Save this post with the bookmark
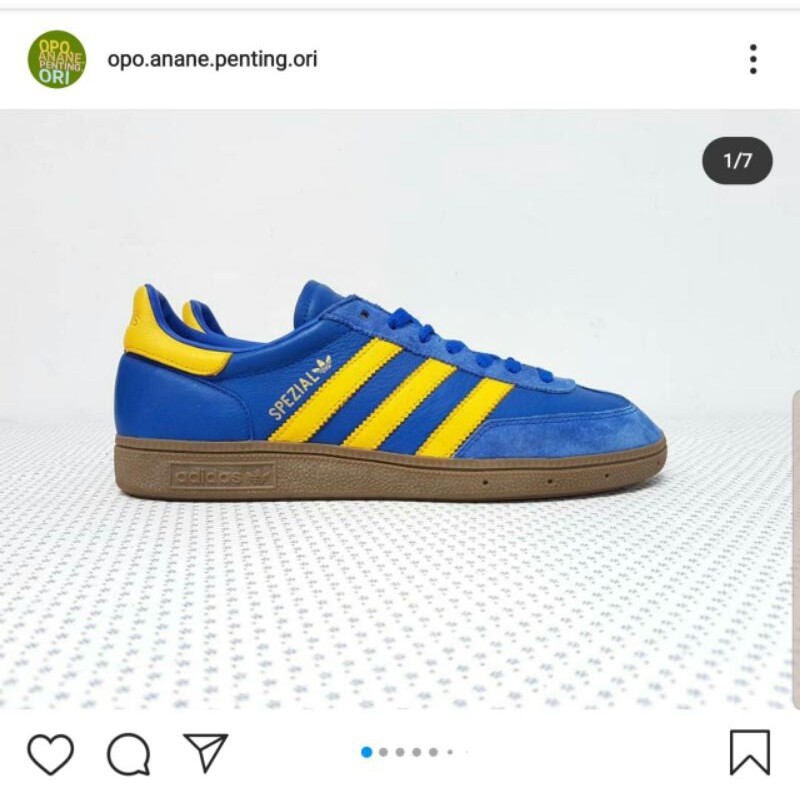The height and width of the screenshot is (800, 800). click(x=749, y=752)
